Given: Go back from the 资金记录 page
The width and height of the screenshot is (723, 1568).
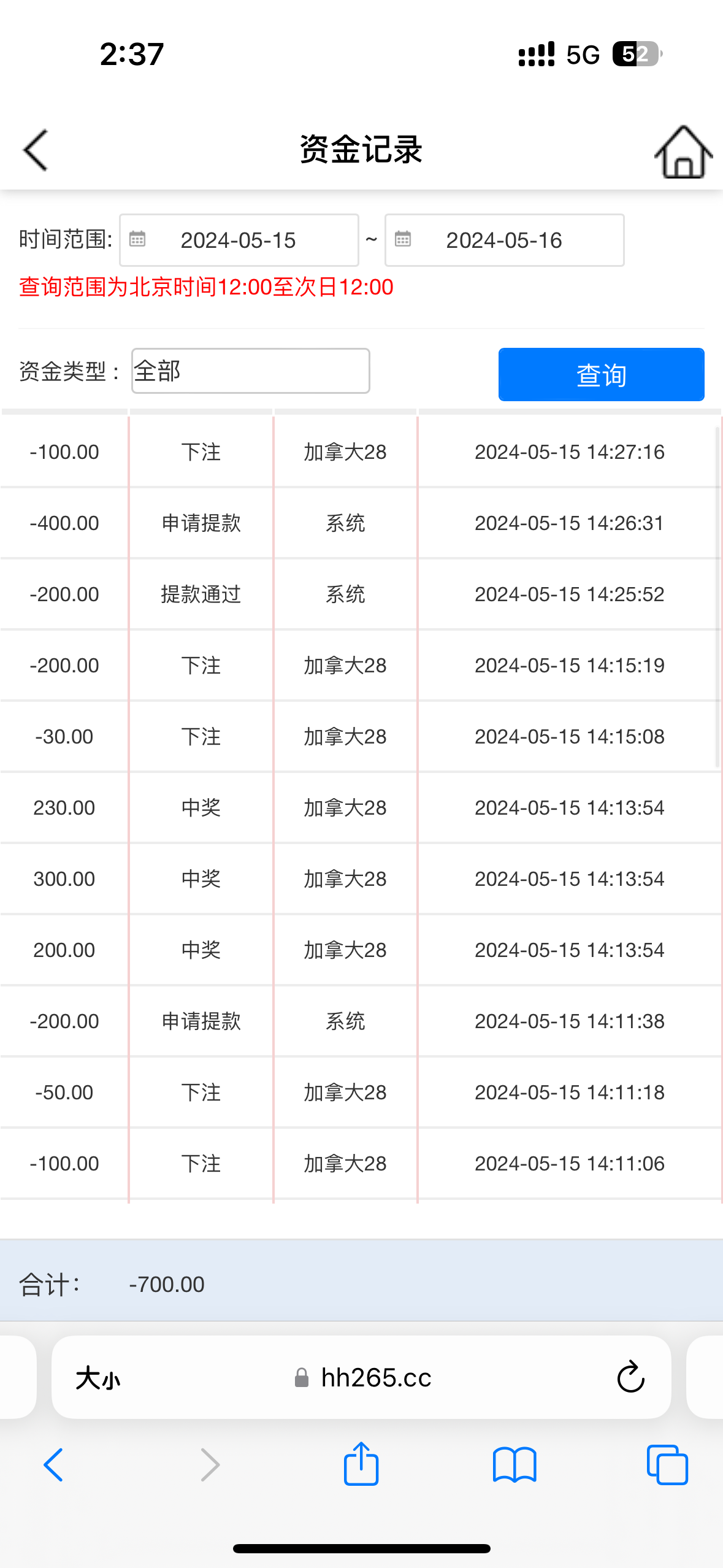Looking at the screenshot, I should 36,150.
